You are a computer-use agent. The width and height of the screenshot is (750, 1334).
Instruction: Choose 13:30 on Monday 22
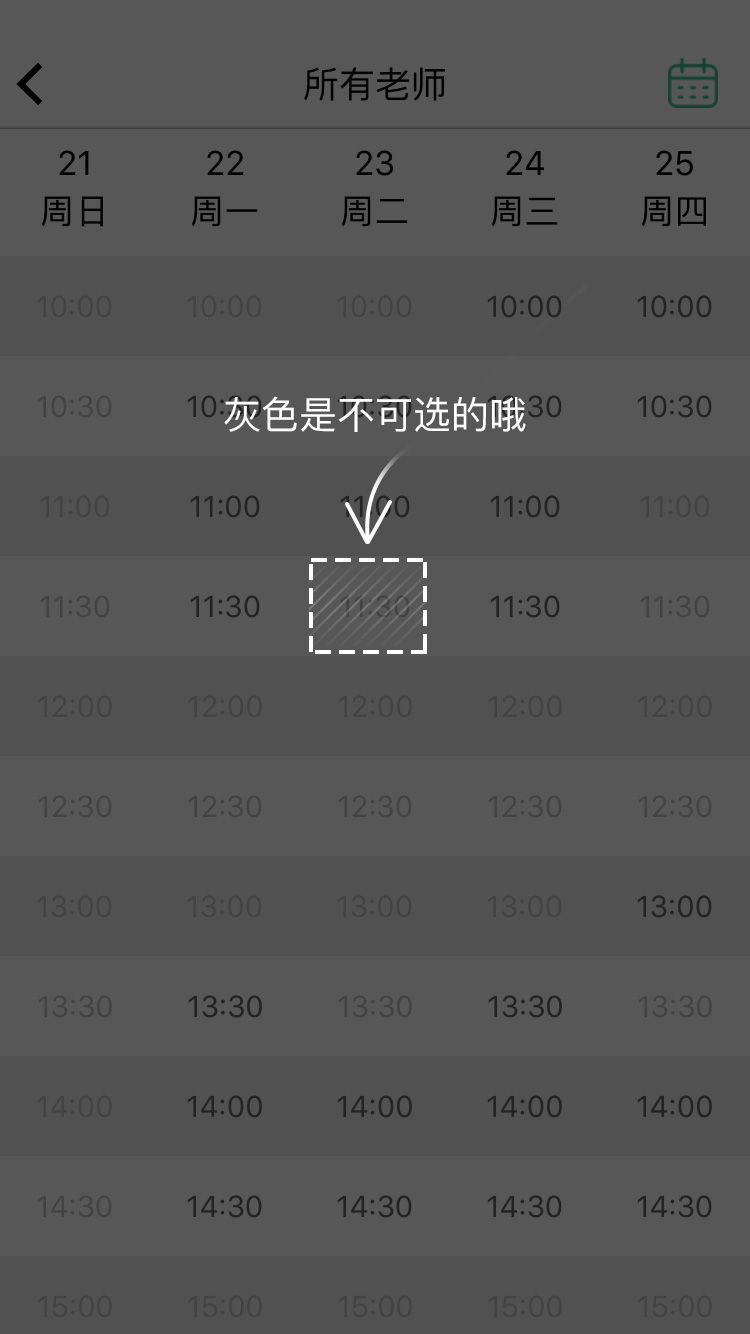(225, 1006)
